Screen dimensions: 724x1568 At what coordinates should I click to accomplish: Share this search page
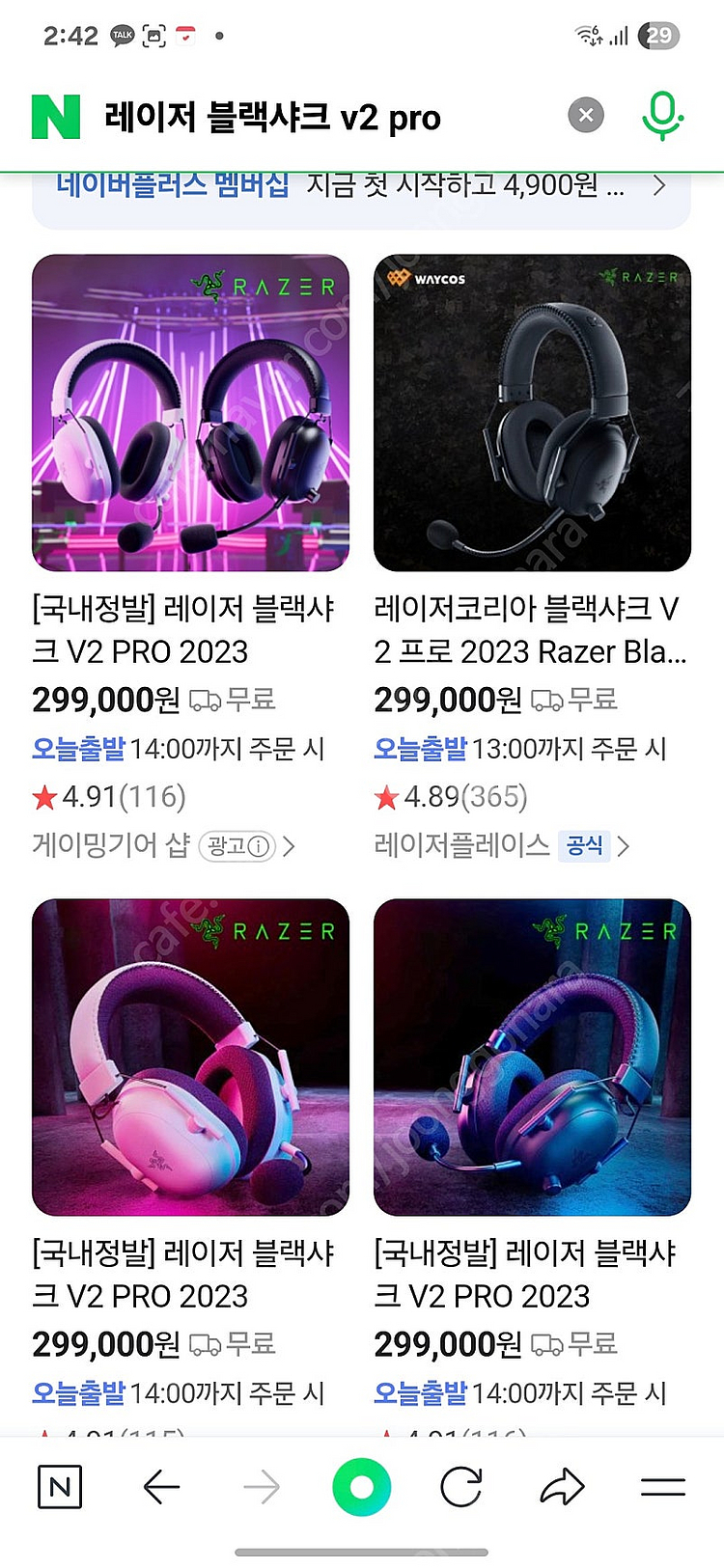[x=562, y=1487]
